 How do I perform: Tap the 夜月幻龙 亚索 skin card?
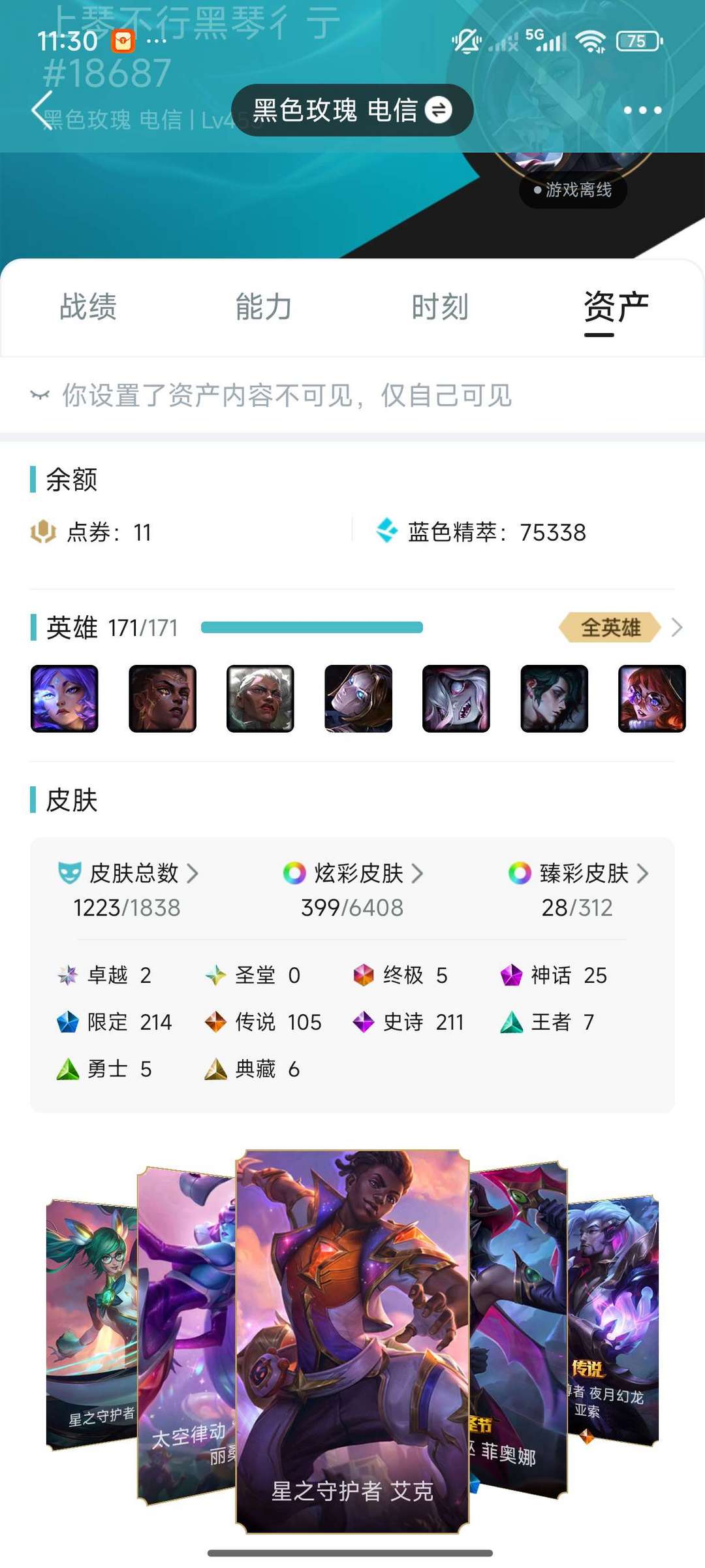613,1320
